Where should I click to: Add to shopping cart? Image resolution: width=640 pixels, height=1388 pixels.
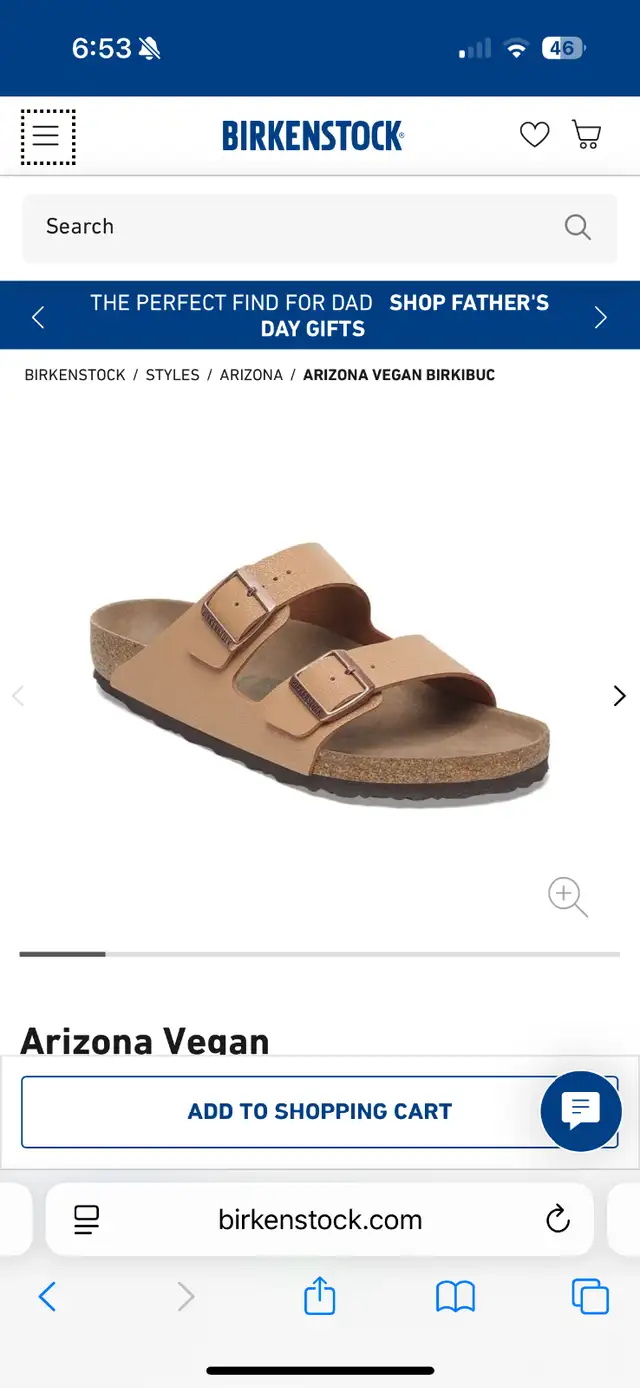coord(320,1112)
